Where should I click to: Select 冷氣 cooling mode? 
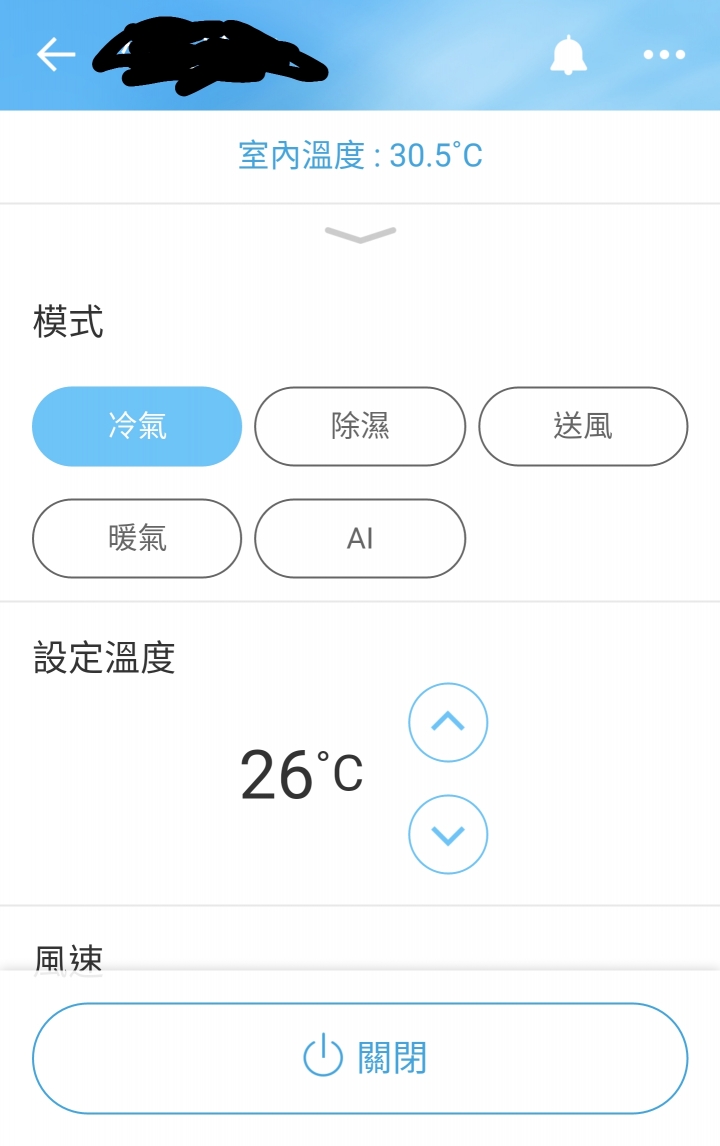pyautogui.click(x=137, y=427)
